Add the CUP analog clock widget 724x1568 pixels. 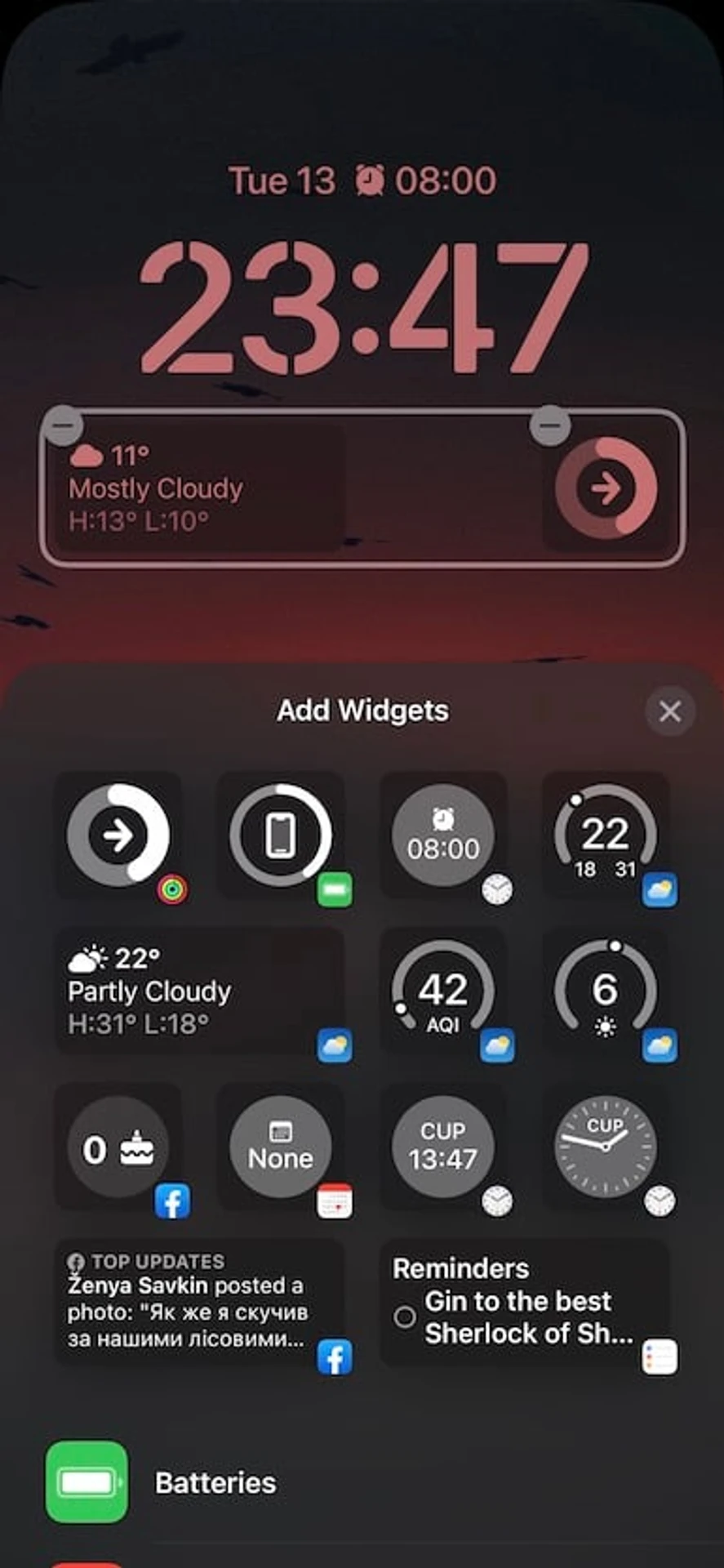[x=606, y=1147]
